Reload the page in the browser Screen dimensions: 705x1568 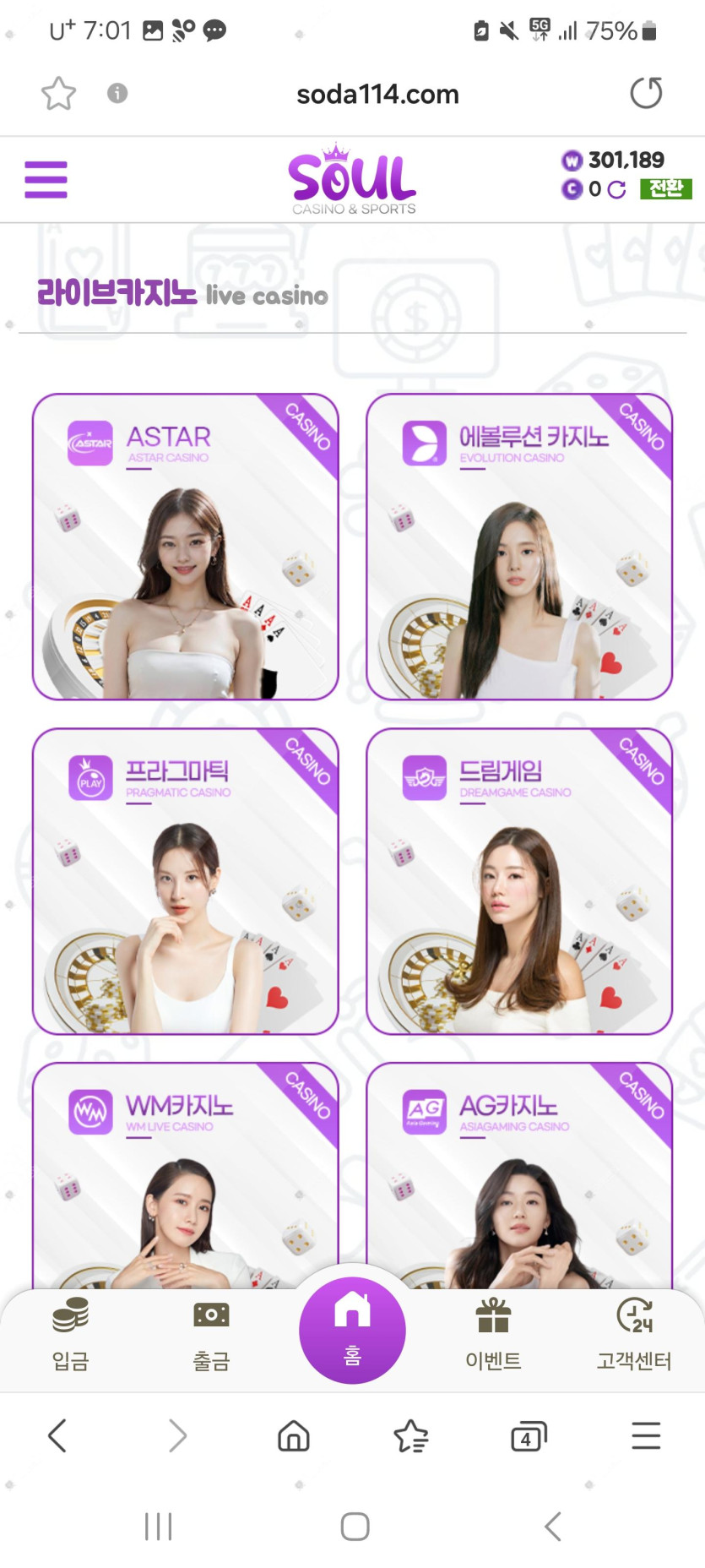click(646, 93)
